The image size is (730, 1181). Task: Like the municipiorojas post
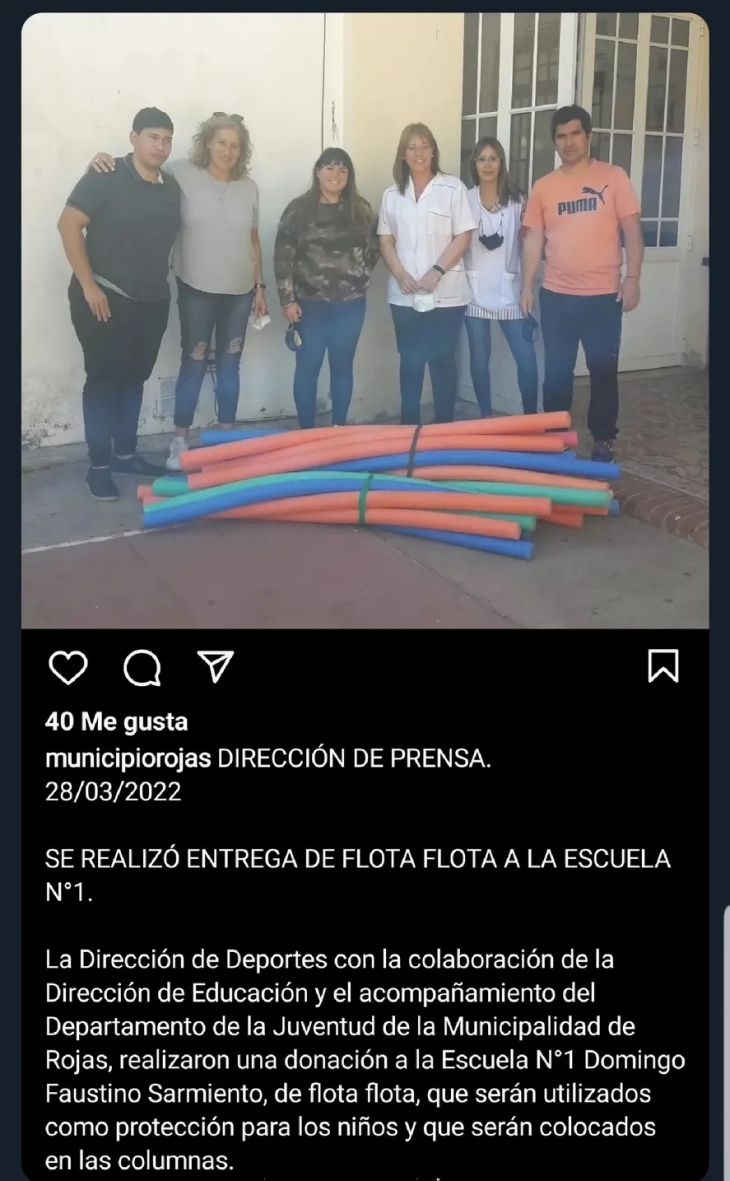(68, 668)
